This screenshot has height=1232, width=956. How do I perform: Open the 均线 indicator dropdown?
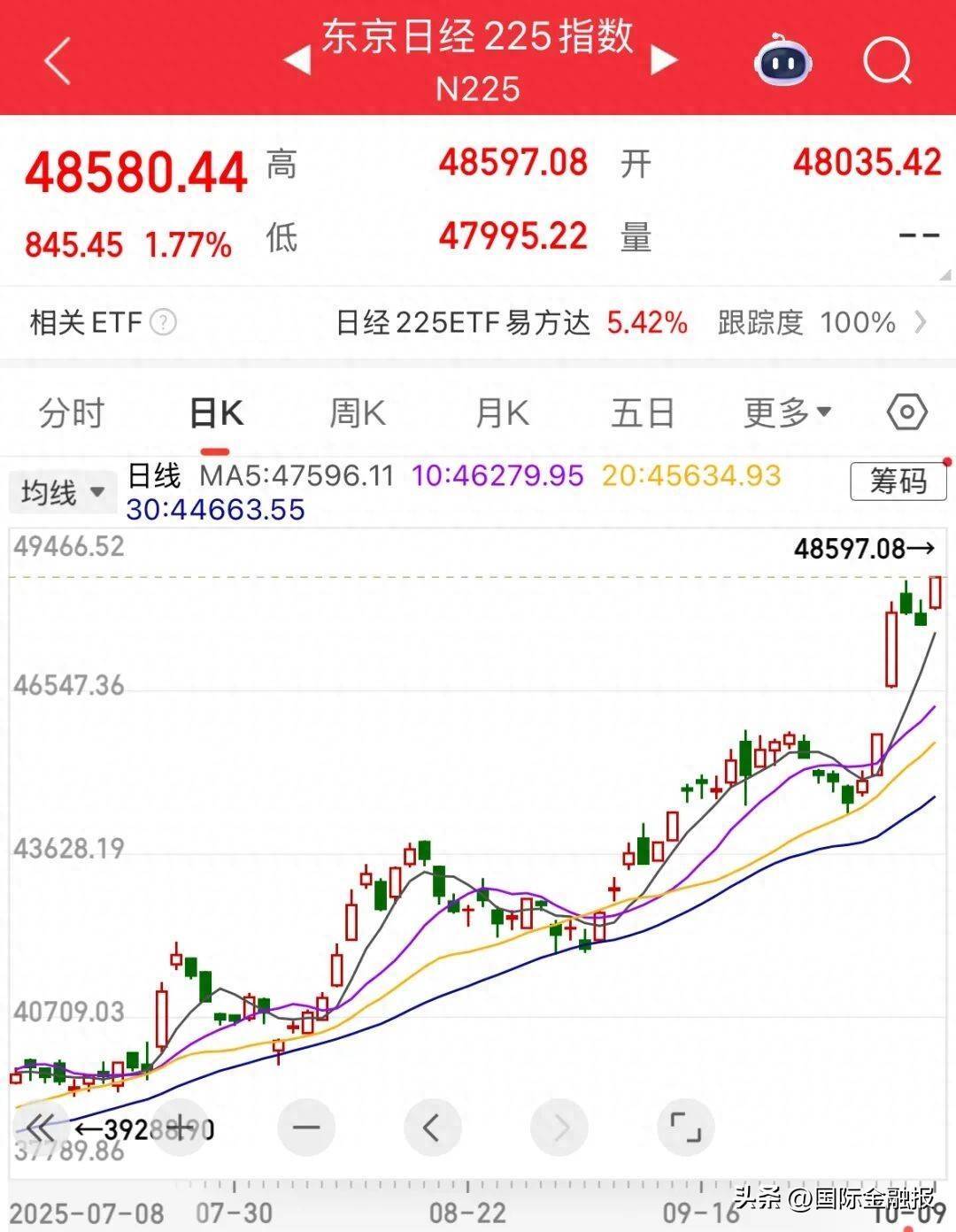click(x=63, y=492)
